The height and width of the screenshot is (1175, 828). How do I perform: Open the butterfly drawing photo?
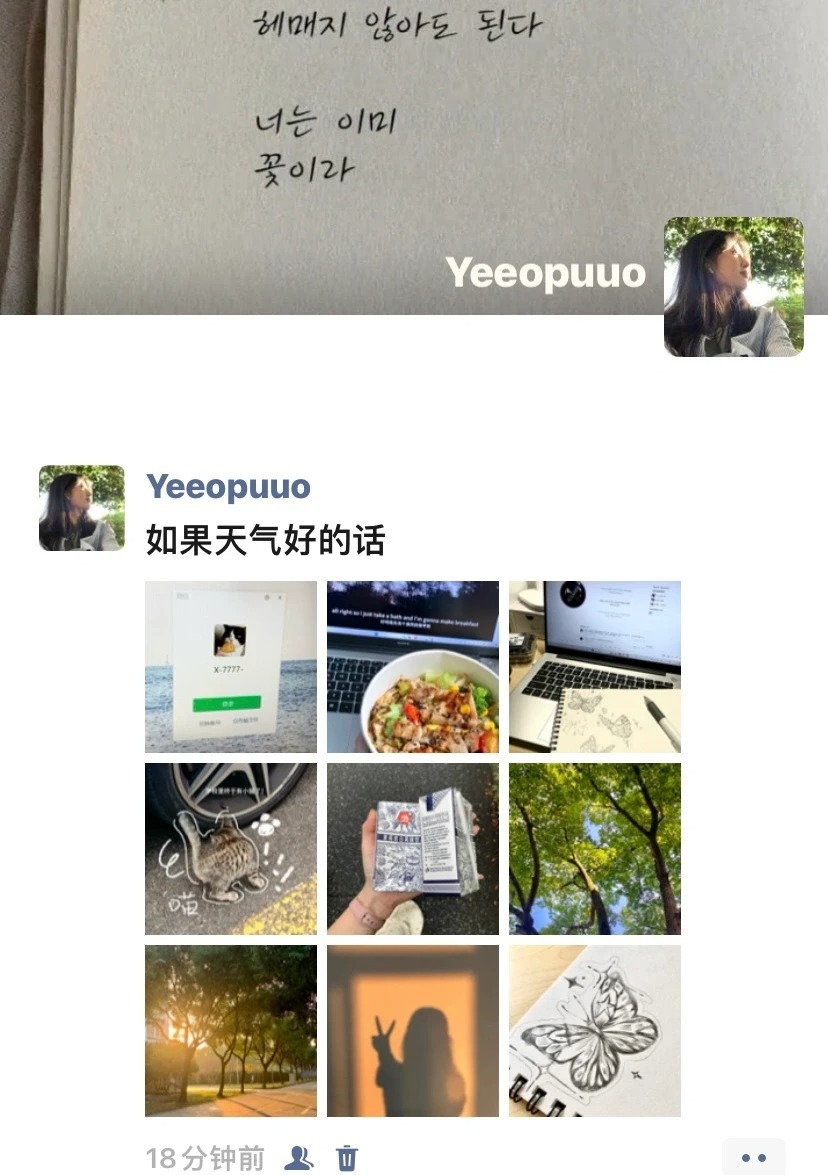[x=594, y=1030]
